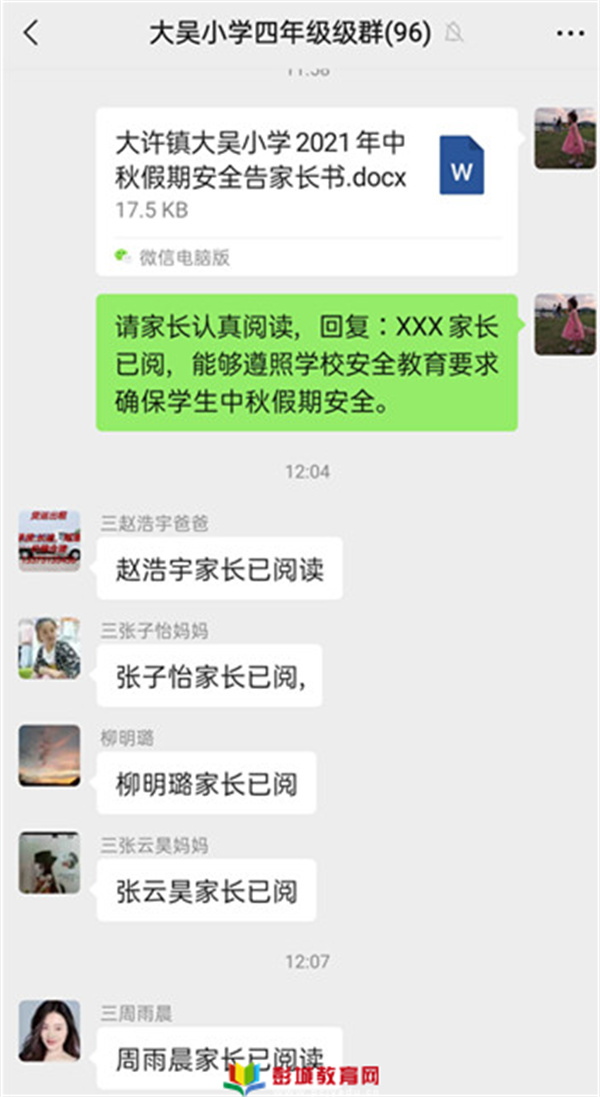Image resolution: width=600 pixels, height=1097 pixels.
Task: Open 三张云昊妈妈's avatar
Action: (49, 862)
